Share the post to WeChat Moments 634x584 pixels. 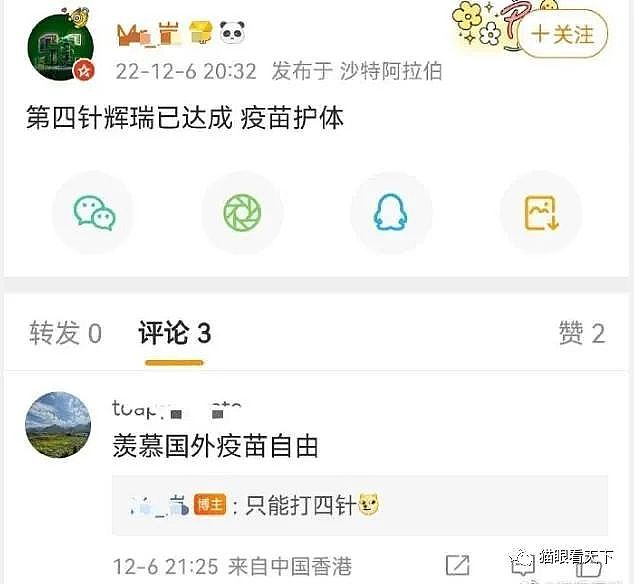pos(243,213)
